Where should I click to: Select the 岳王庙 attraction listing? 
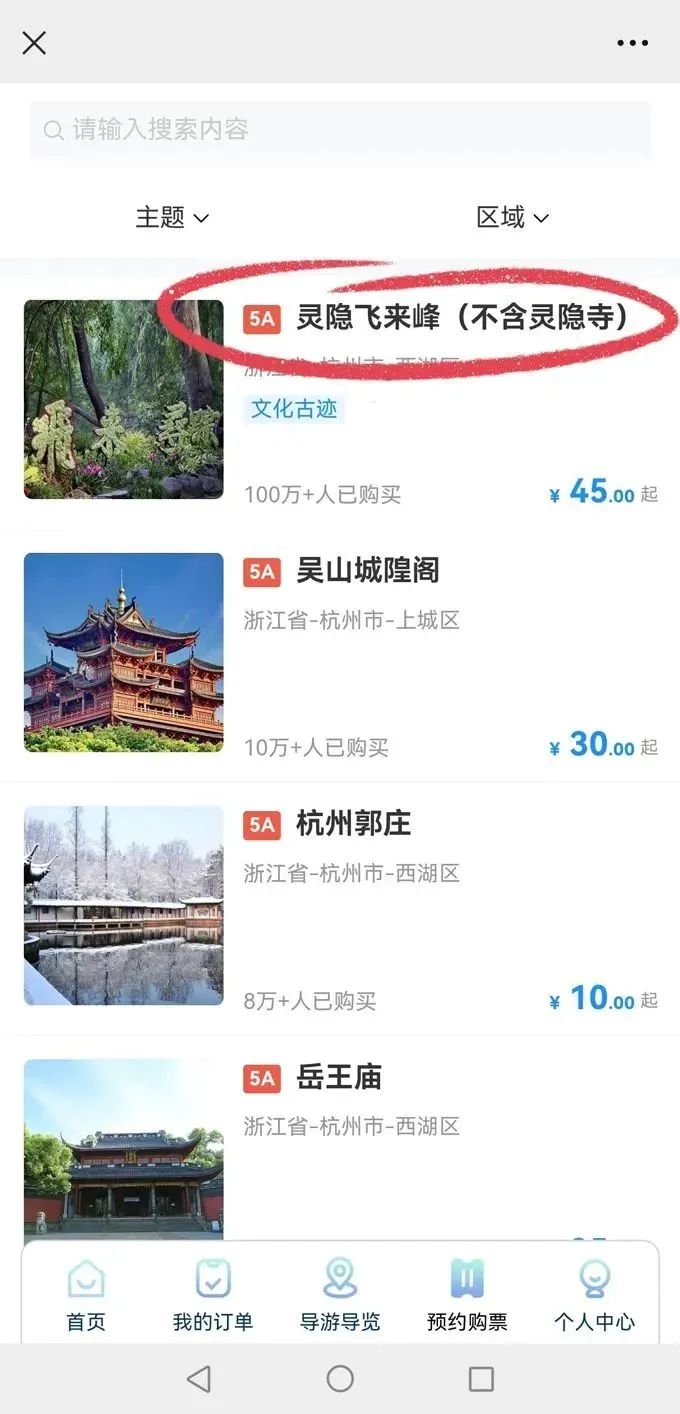click(x=339, y=1077)
